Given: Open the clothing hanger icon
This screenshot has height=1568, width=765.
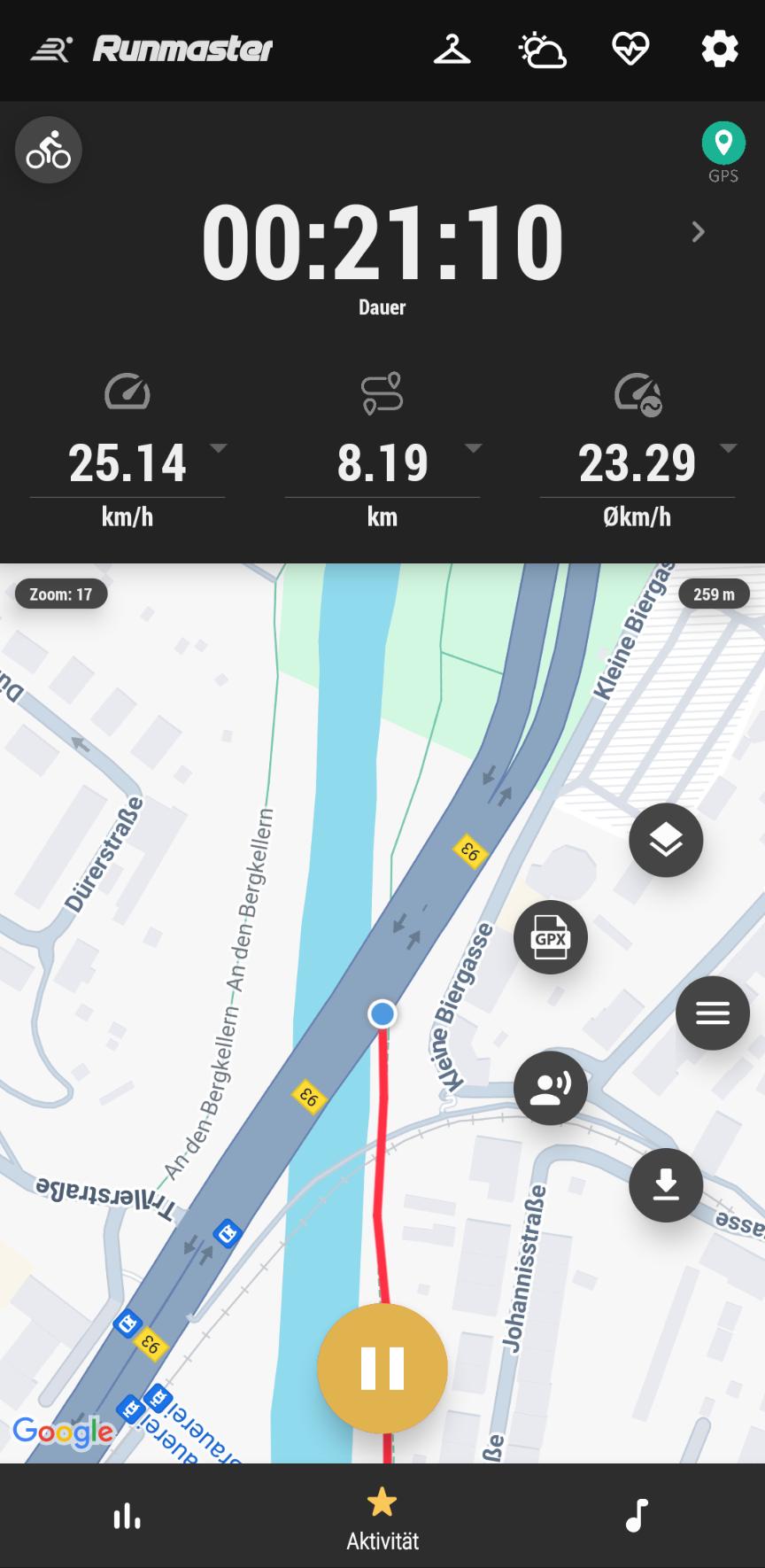Looking at the screenshot, I should point(452,49).
